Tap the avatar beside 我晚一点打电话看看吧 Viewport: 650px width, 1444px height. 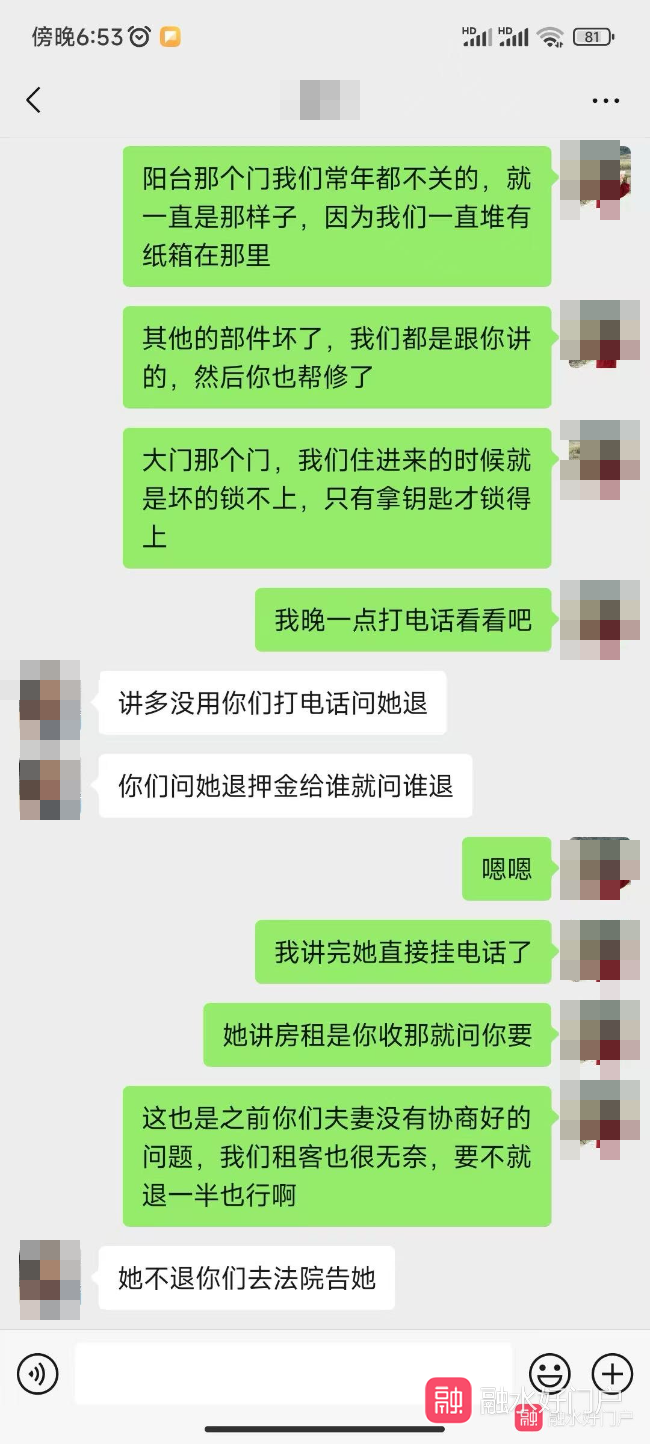coord(599,619)
